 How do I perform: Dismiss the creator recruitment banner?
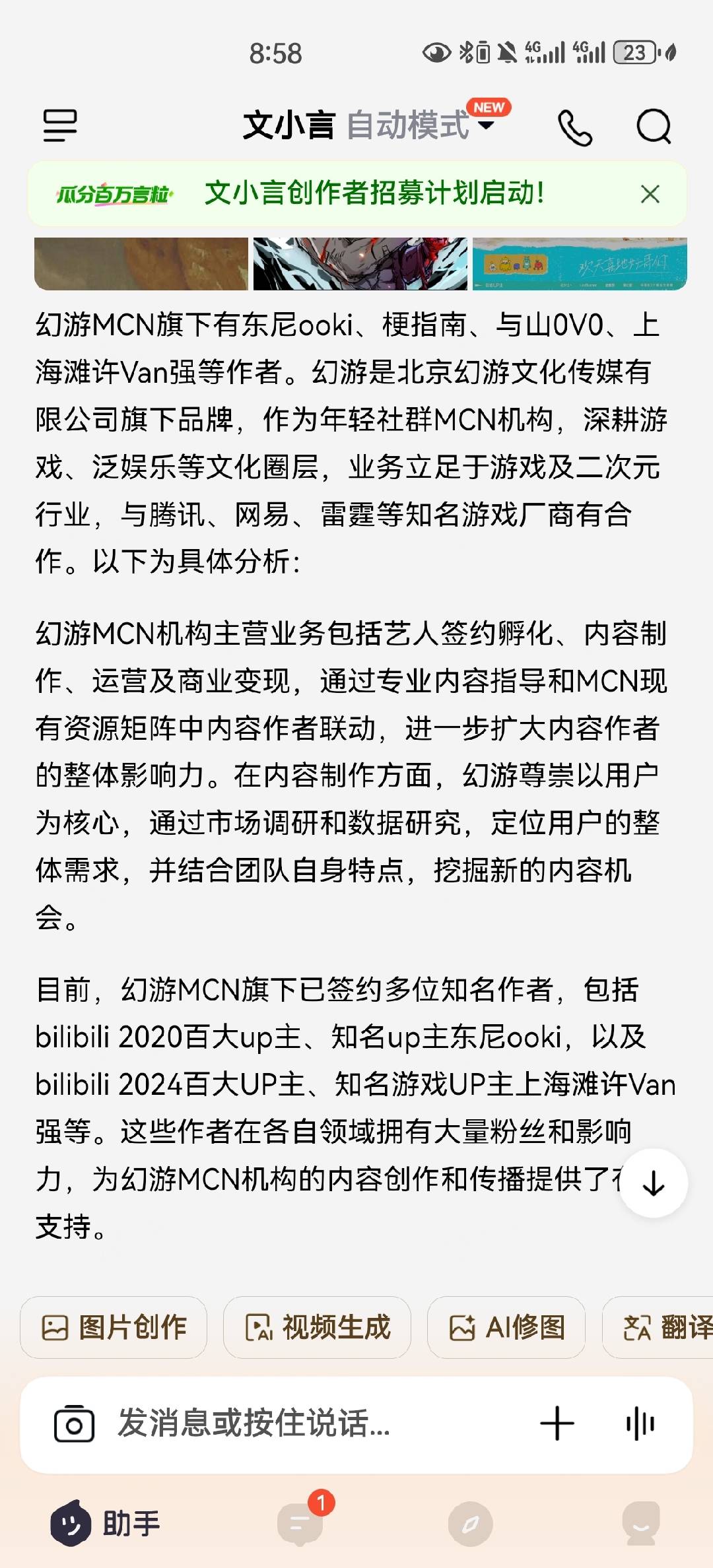[650, 194]
